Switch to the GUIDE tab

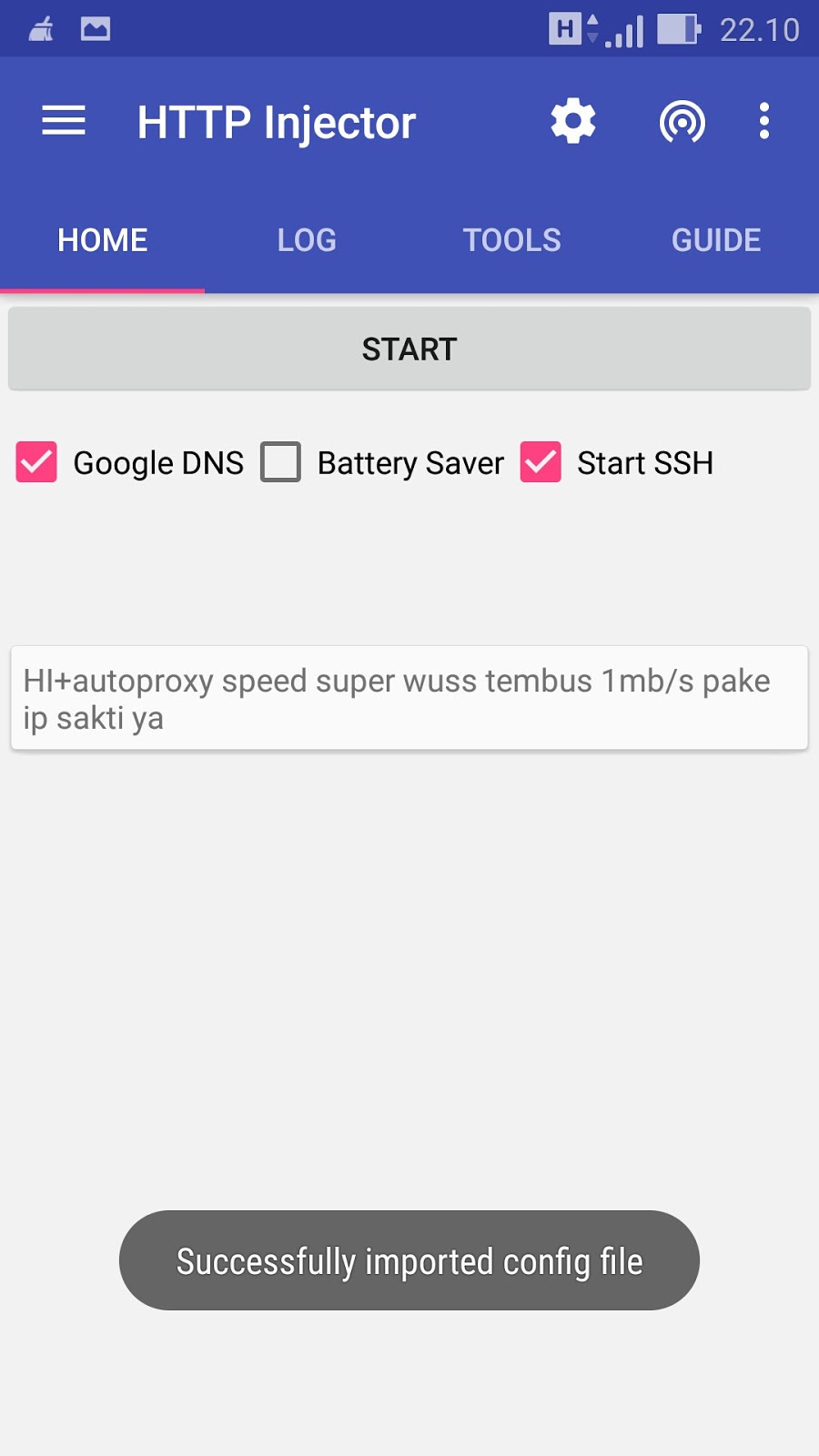click(716, 240)
